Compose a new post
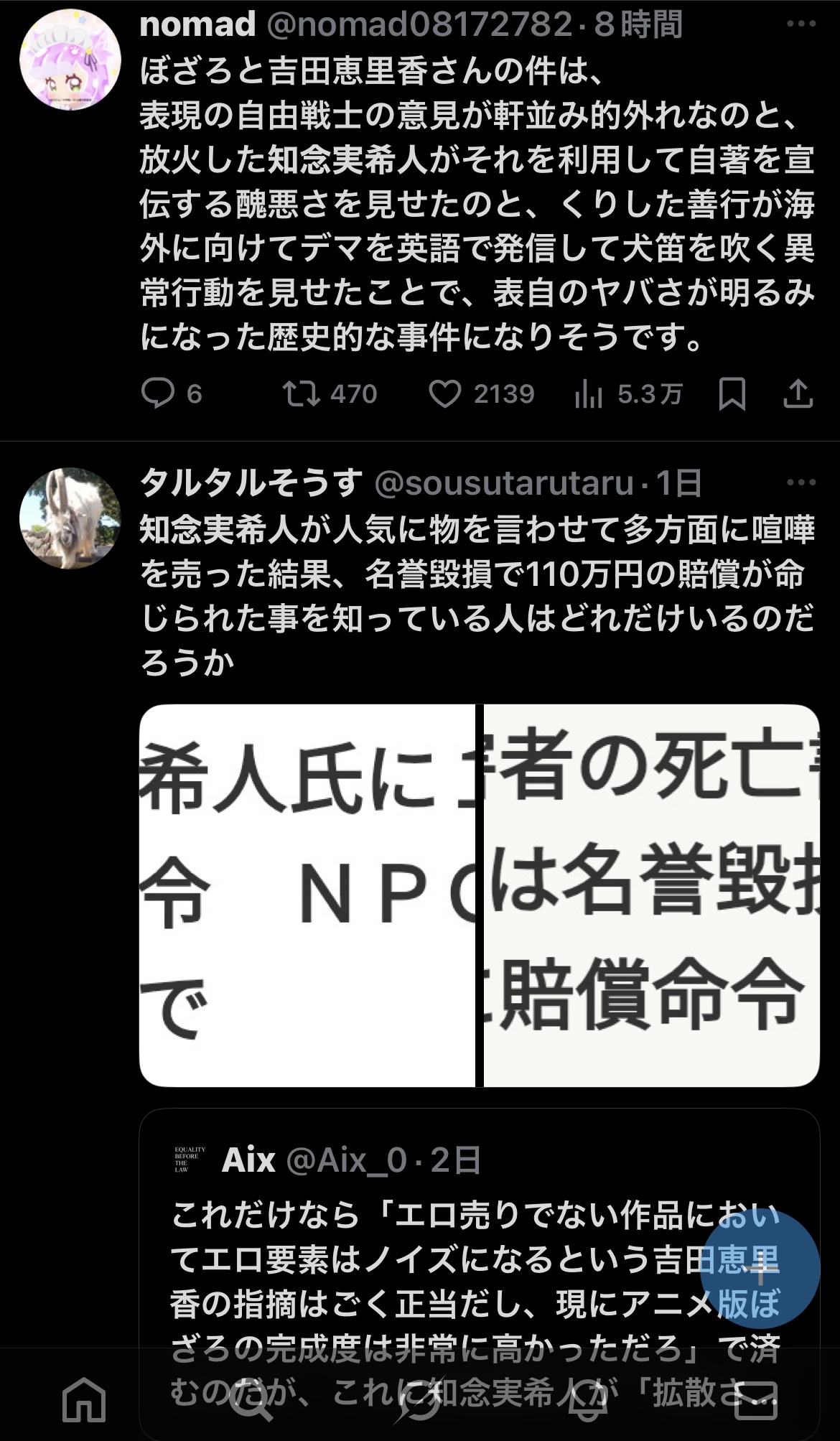Screen dimensions: 840x1441 (x=760, y=1269)
